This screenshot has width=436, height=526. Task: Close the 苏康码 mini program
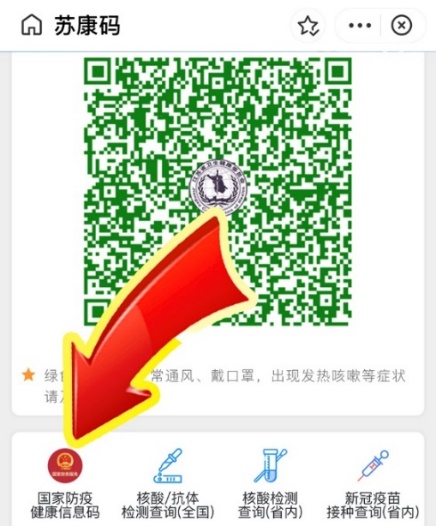[x=401, y=25]
